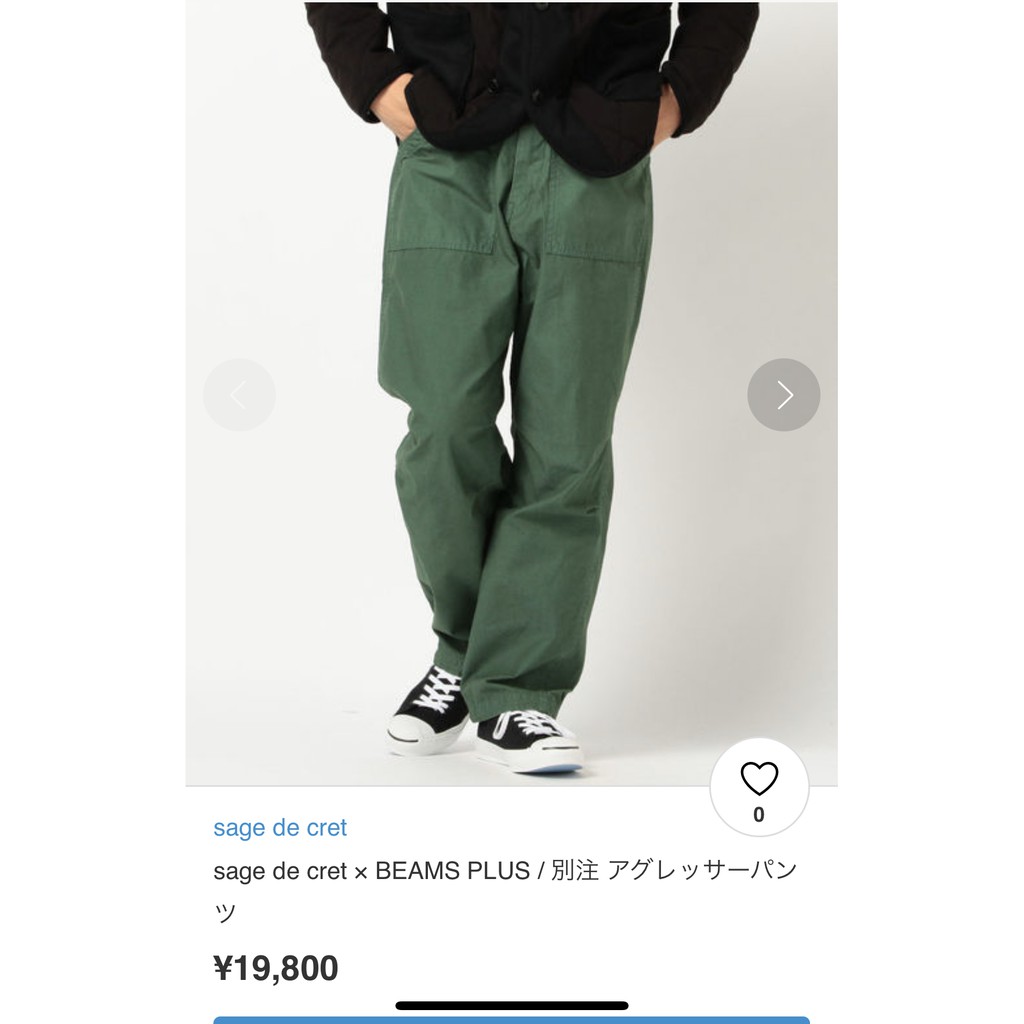Go to the previous product image
The image size is (1024, 1024).
(239, 394)
